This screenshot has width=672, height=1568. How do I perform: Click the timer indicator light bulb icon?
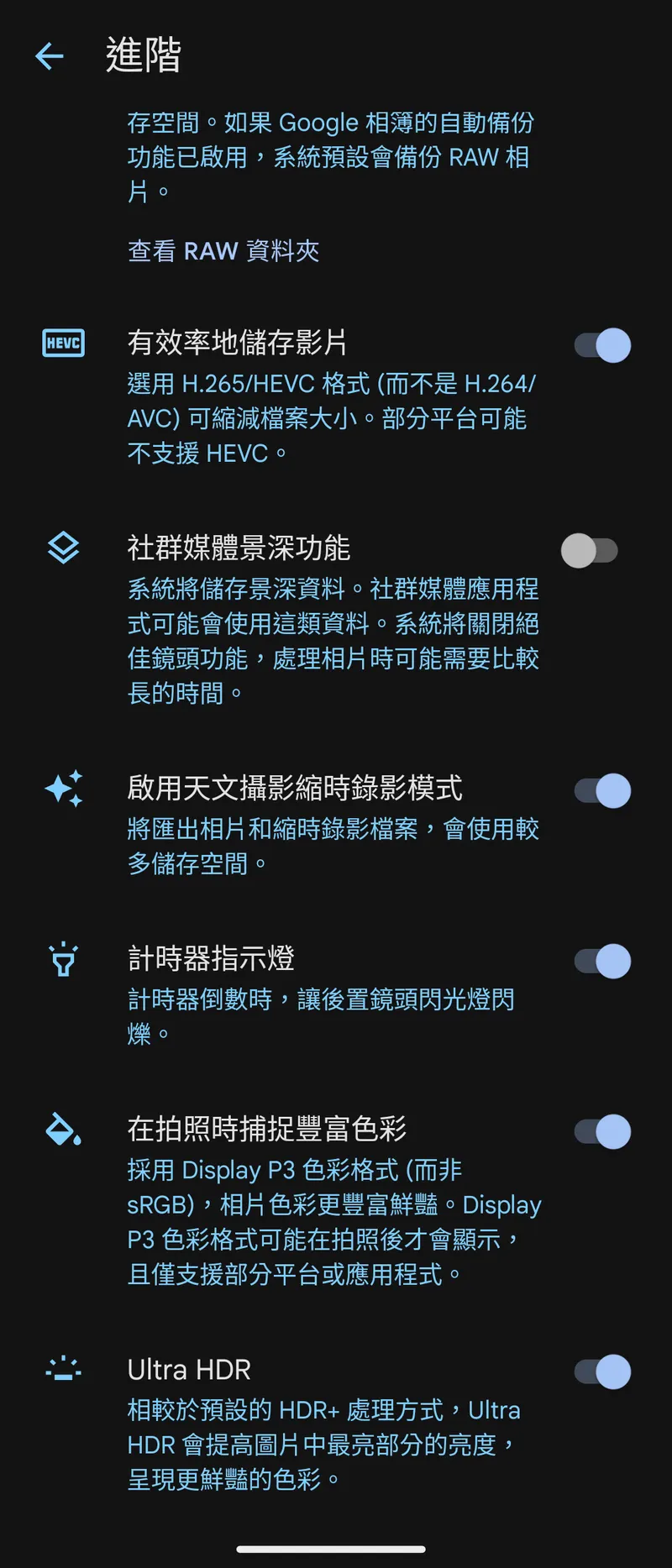pos(62,960)
